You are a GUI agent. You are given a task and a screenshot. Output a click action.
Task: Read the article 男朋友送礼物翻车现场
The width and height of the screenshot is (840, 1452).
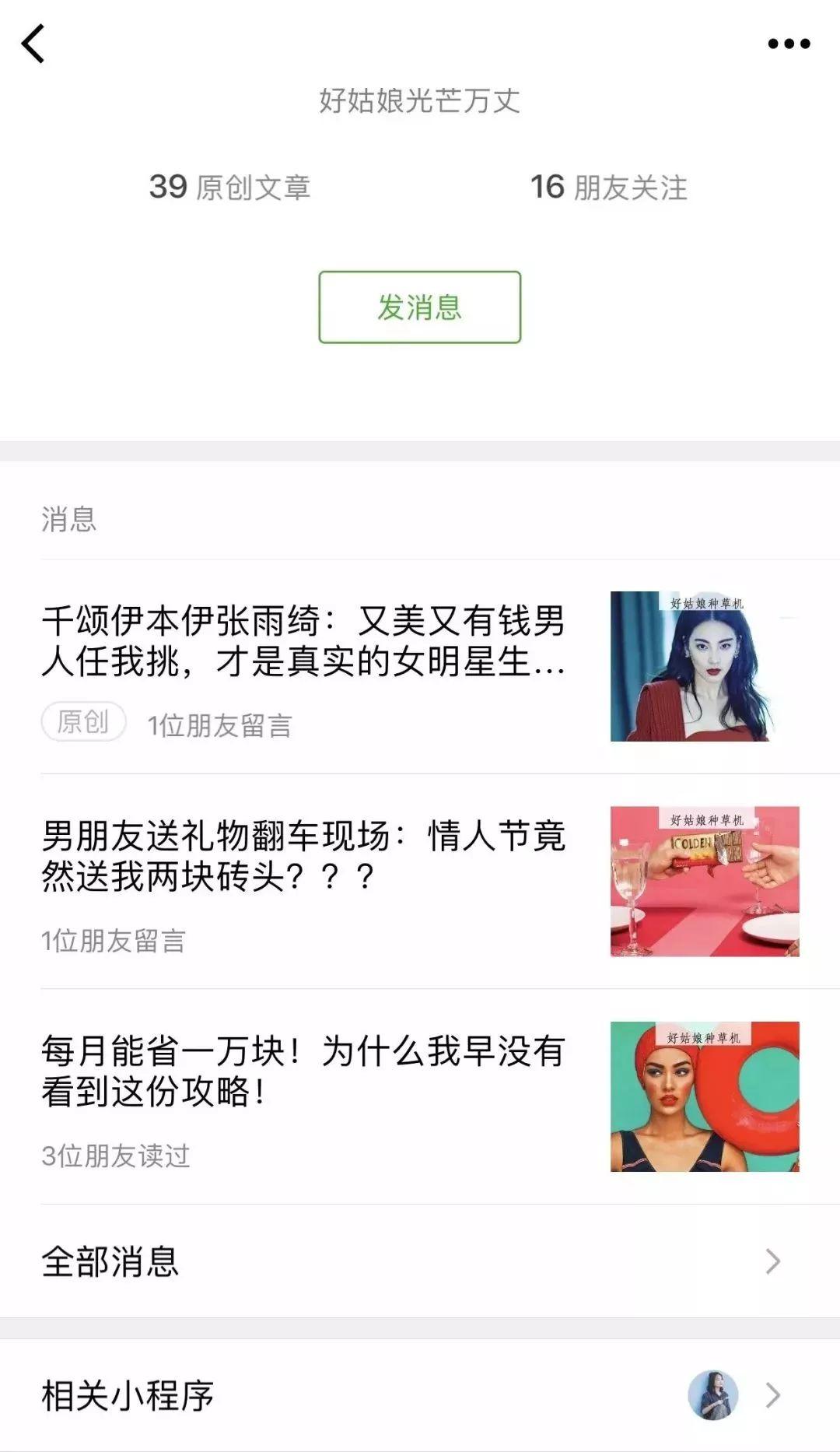coord(303,856)
